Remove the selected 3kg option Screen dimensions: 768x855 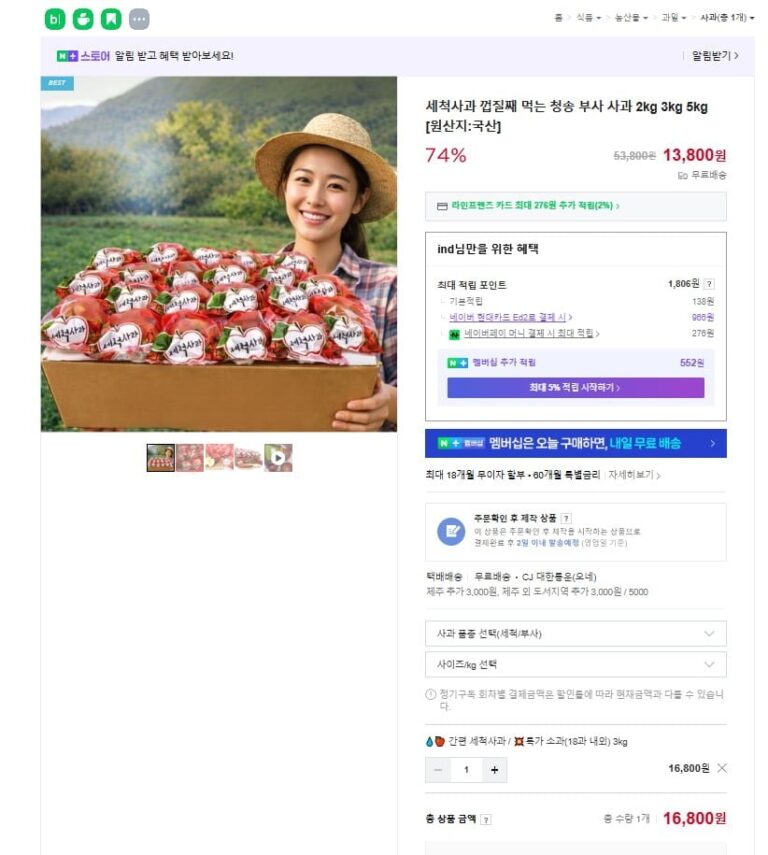click(x=722, y=768)
